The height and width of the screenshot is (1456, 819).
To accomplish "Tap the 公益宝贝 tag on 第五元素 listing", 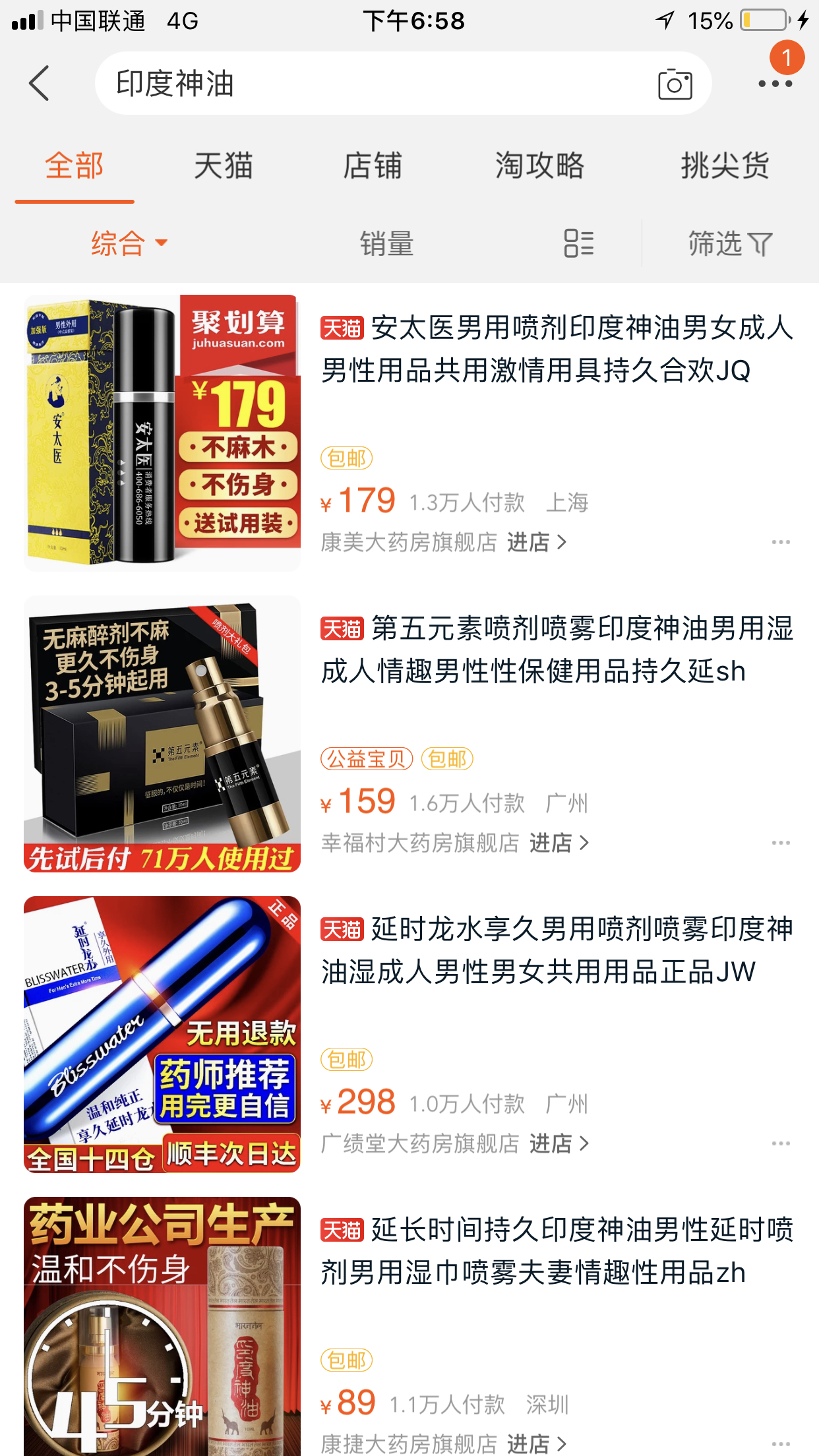I will (x=367, y=760).
